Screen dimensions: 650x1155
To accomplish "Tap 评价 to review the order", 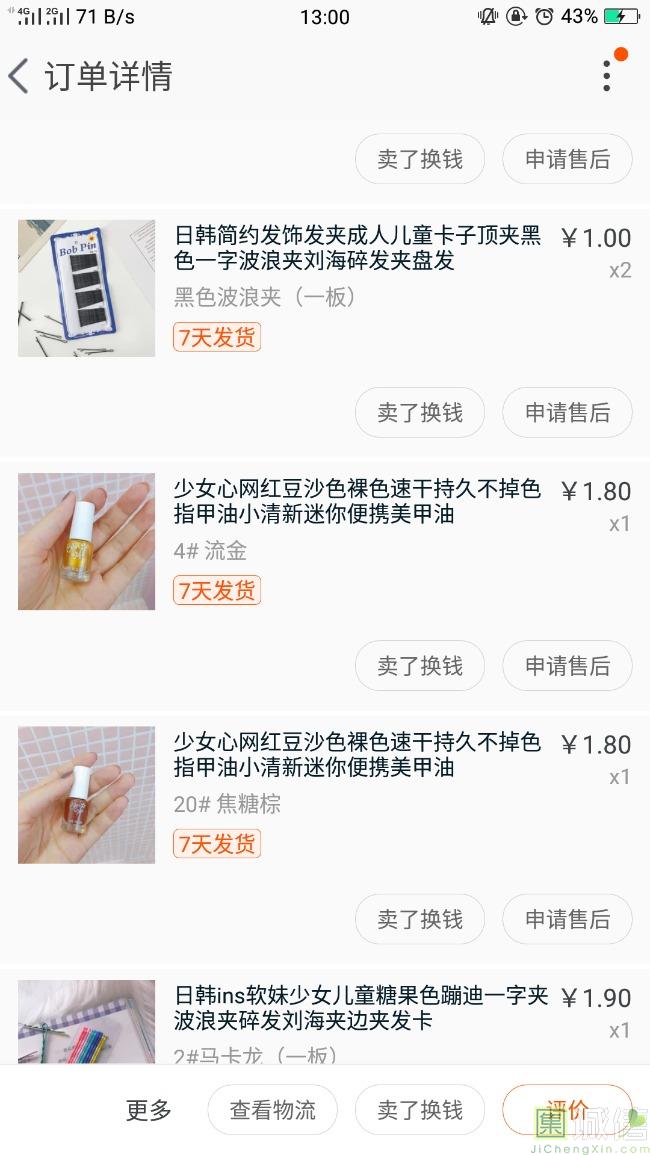I will coord(567,1110).
